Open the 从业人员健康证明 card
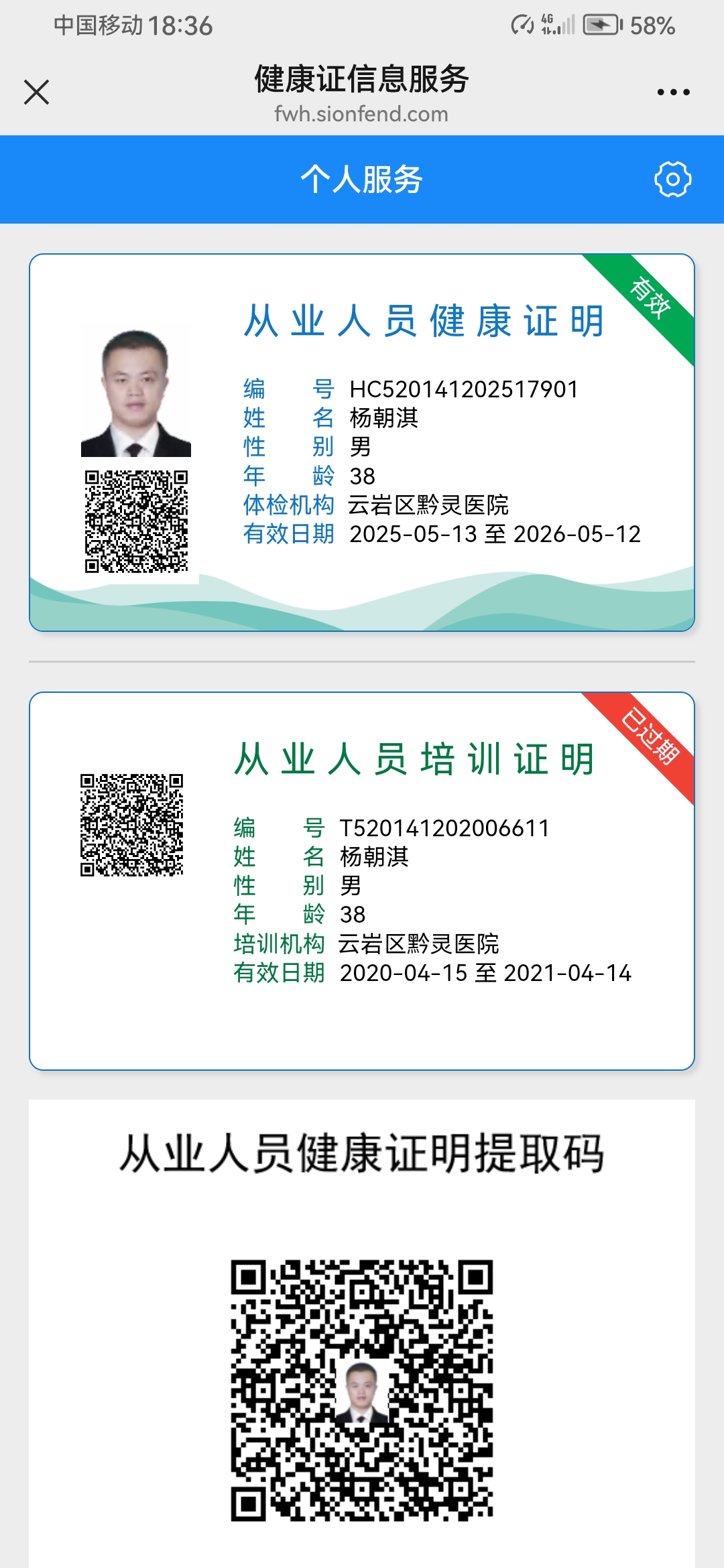Screen dimensions: 724x1568 click(362, 442)
